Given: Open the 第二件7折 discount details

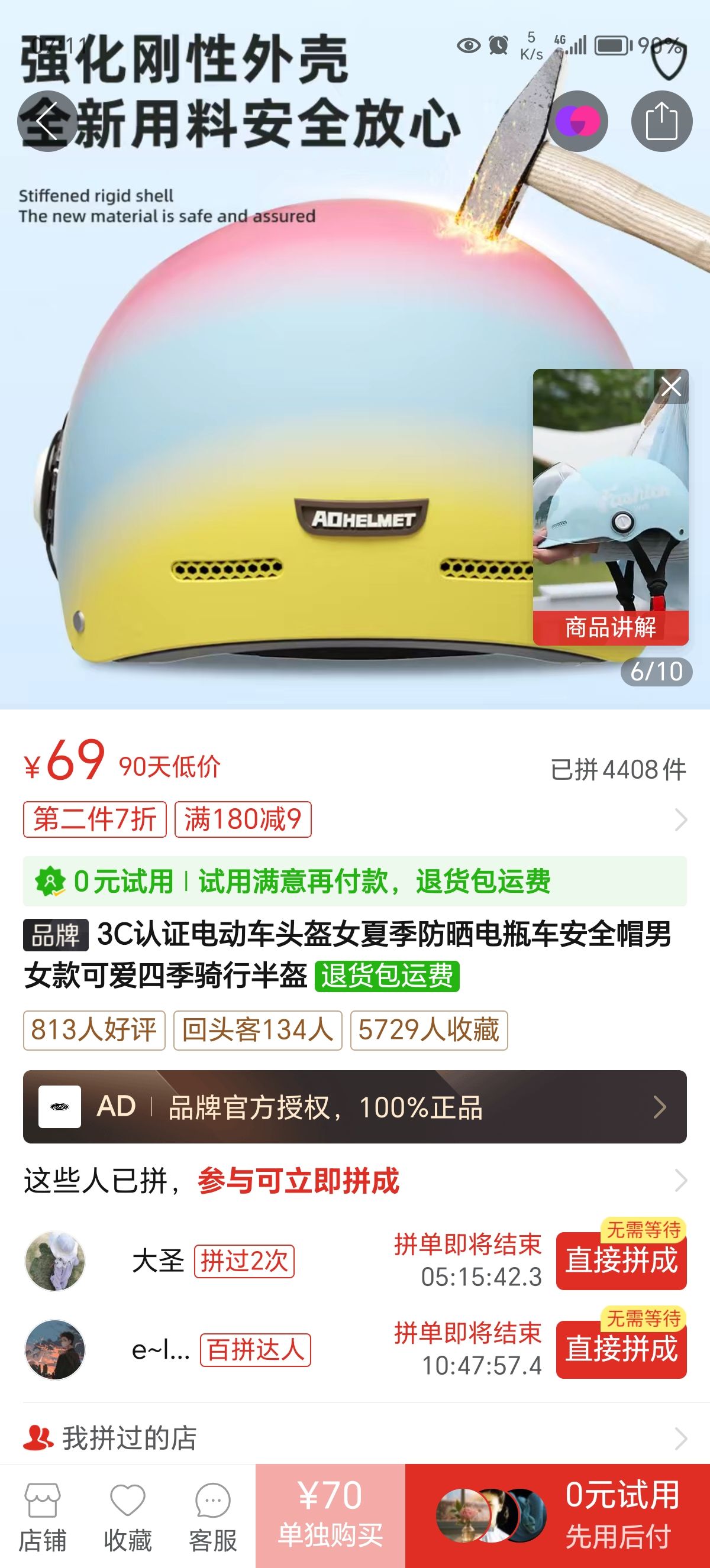Looking at the screenshot, I should click(95, 819).
